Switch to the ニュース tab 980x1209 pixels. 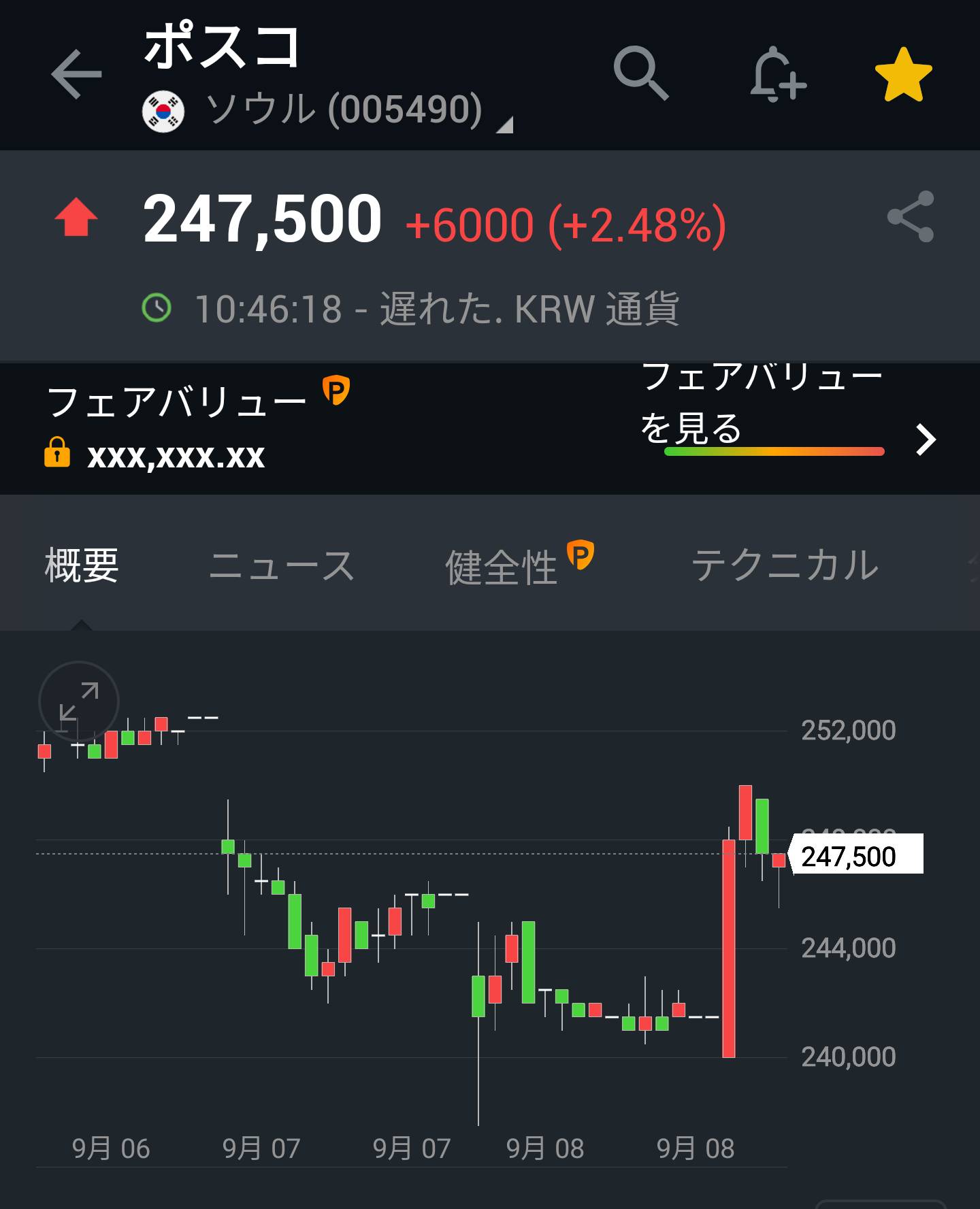point(281,565)
